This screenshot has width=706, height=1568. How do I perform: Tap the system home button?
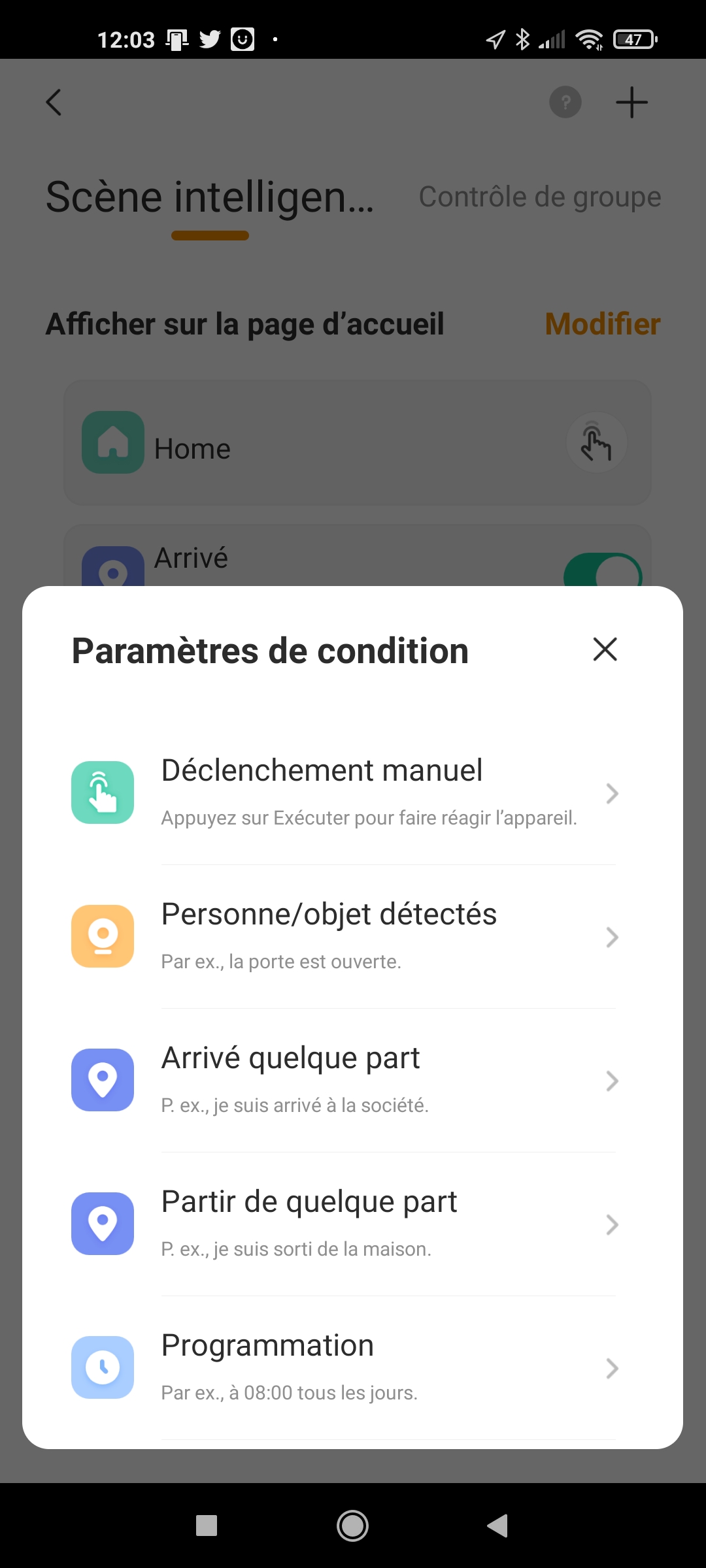coord(352,1526)
